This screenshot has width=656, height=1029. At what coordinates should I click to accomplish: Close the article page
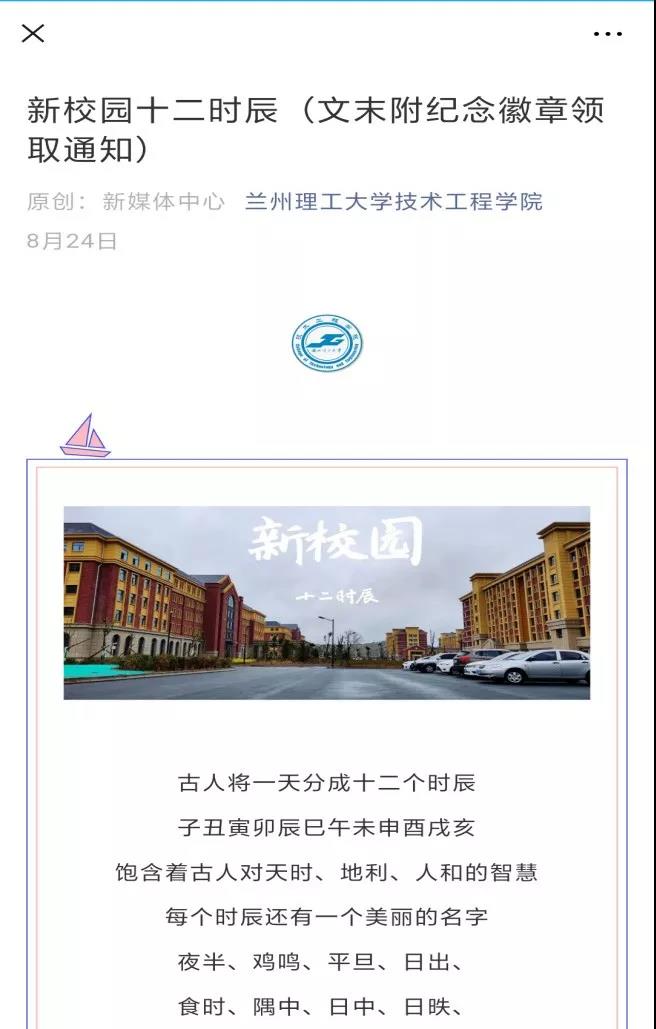coord(33,33)
